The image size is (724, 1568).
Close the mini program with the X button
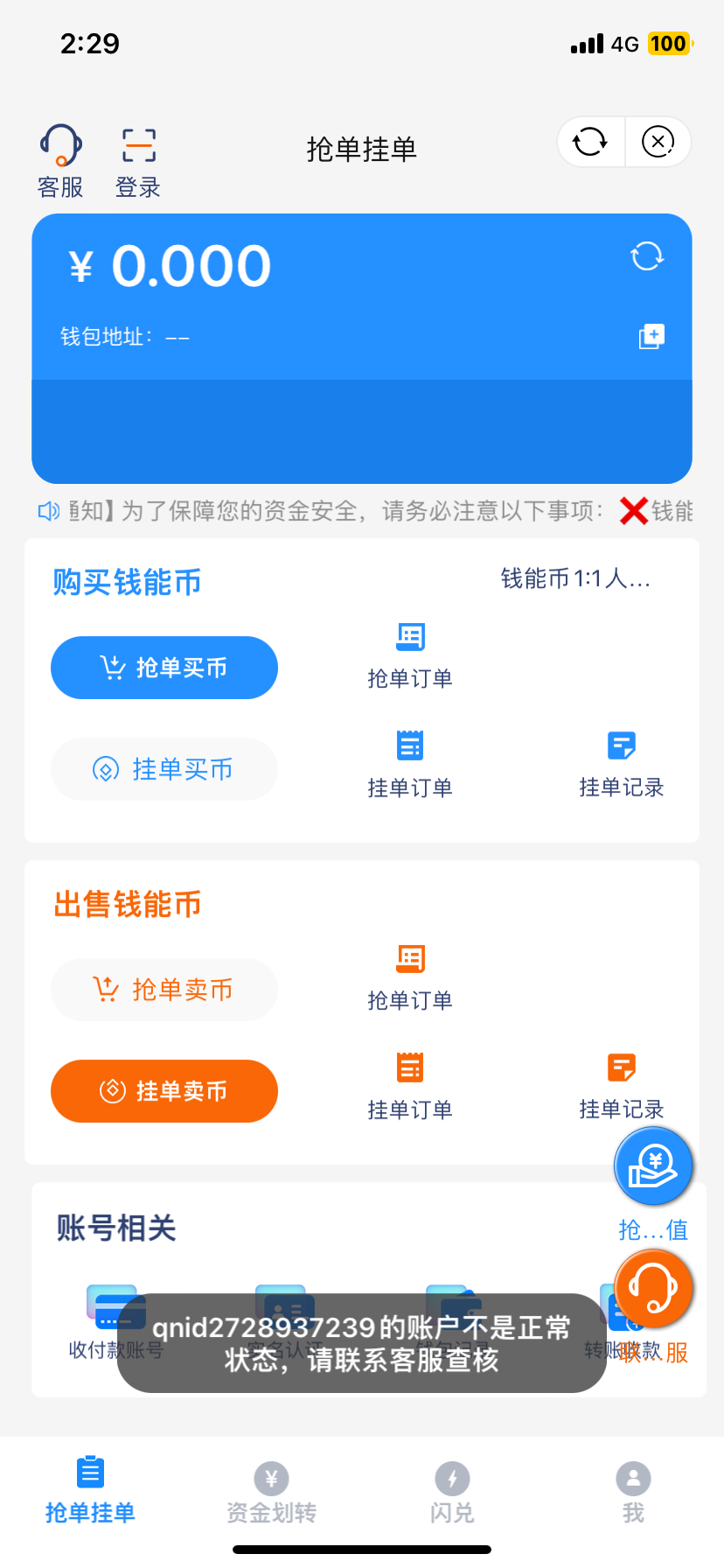coord(658,142)
